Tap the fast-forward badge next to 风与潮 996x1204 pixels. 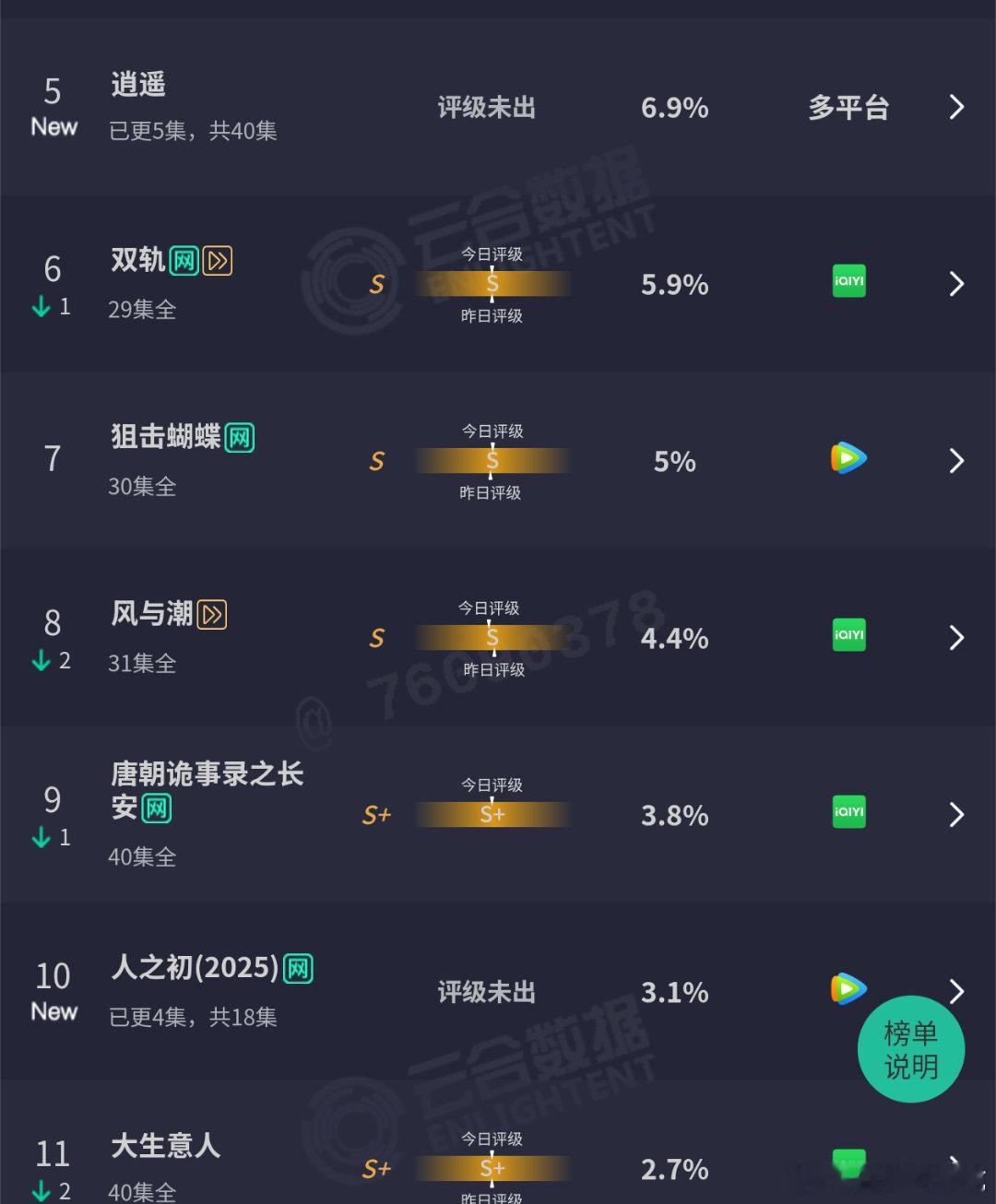pyautogui.click(x=214, y=613)
